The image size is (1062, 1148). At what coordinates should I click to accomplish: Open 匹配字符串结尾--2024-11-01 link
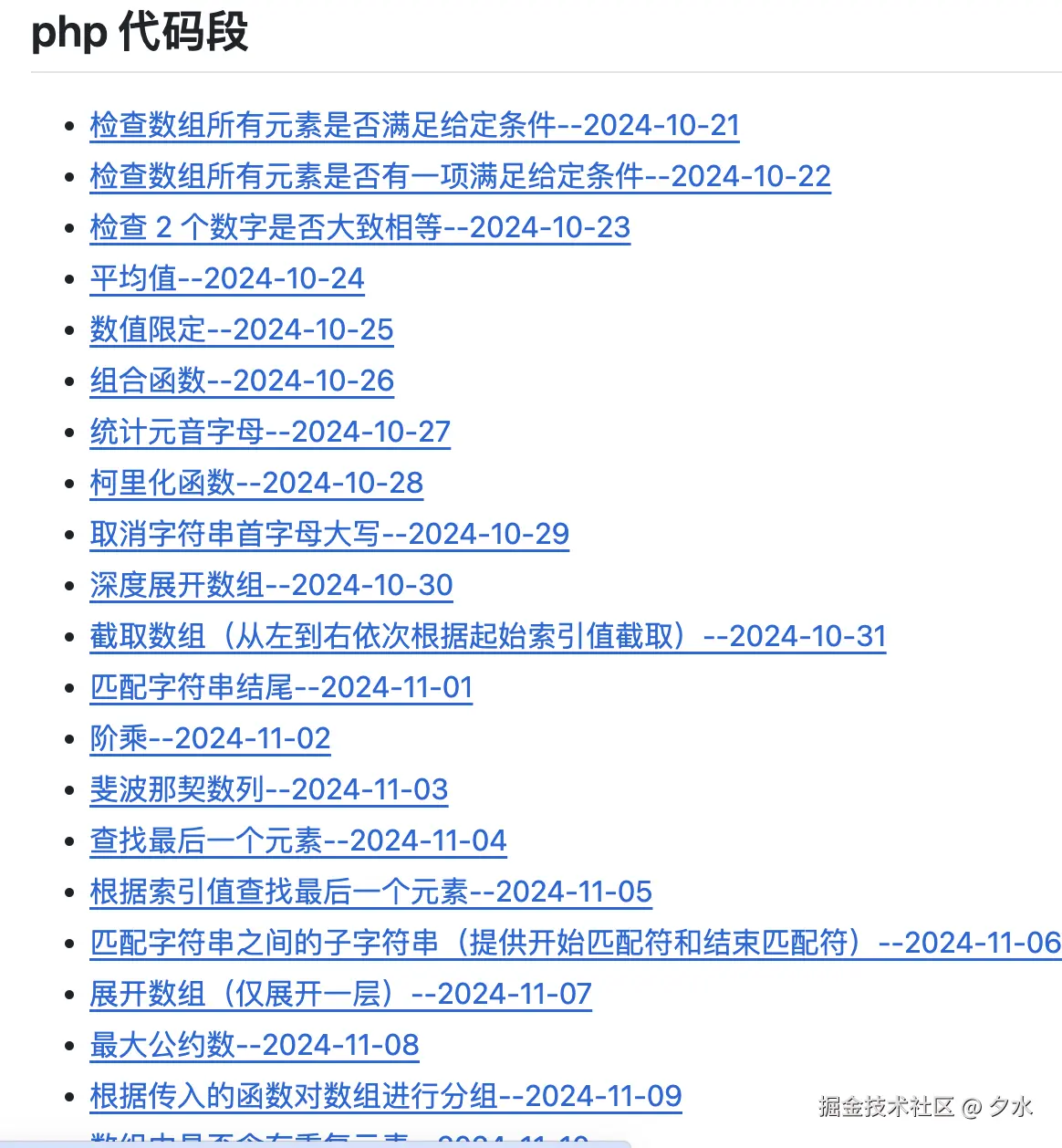281,687
